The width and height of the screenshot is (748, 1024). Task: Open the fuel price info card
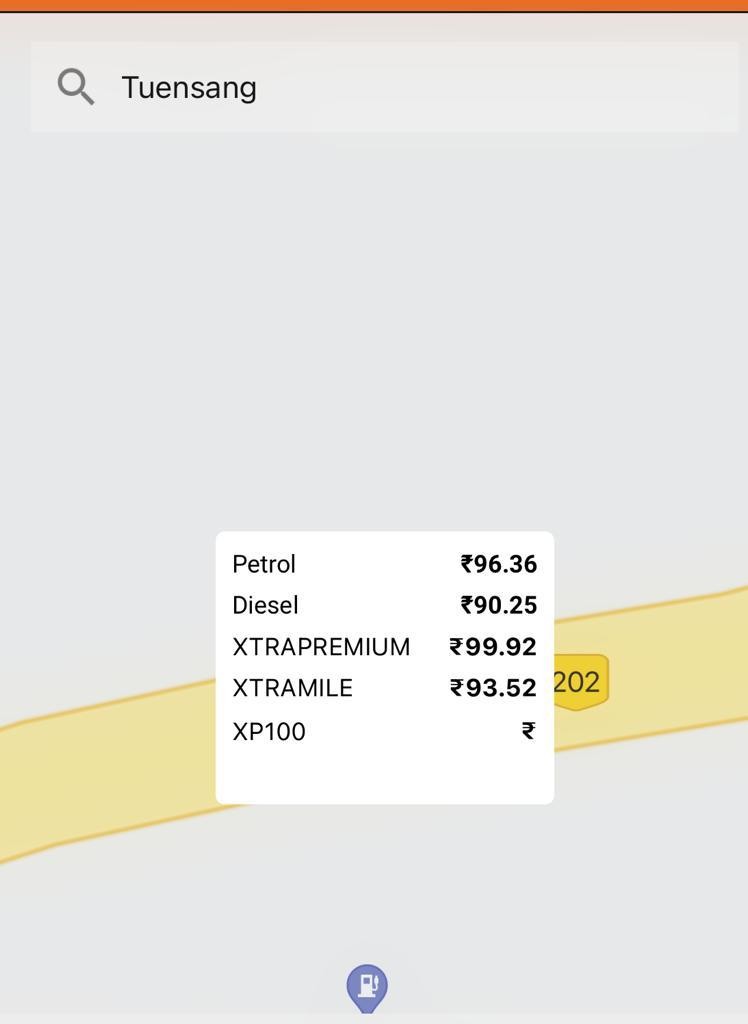pyautogui.click(x=384, y=667)
